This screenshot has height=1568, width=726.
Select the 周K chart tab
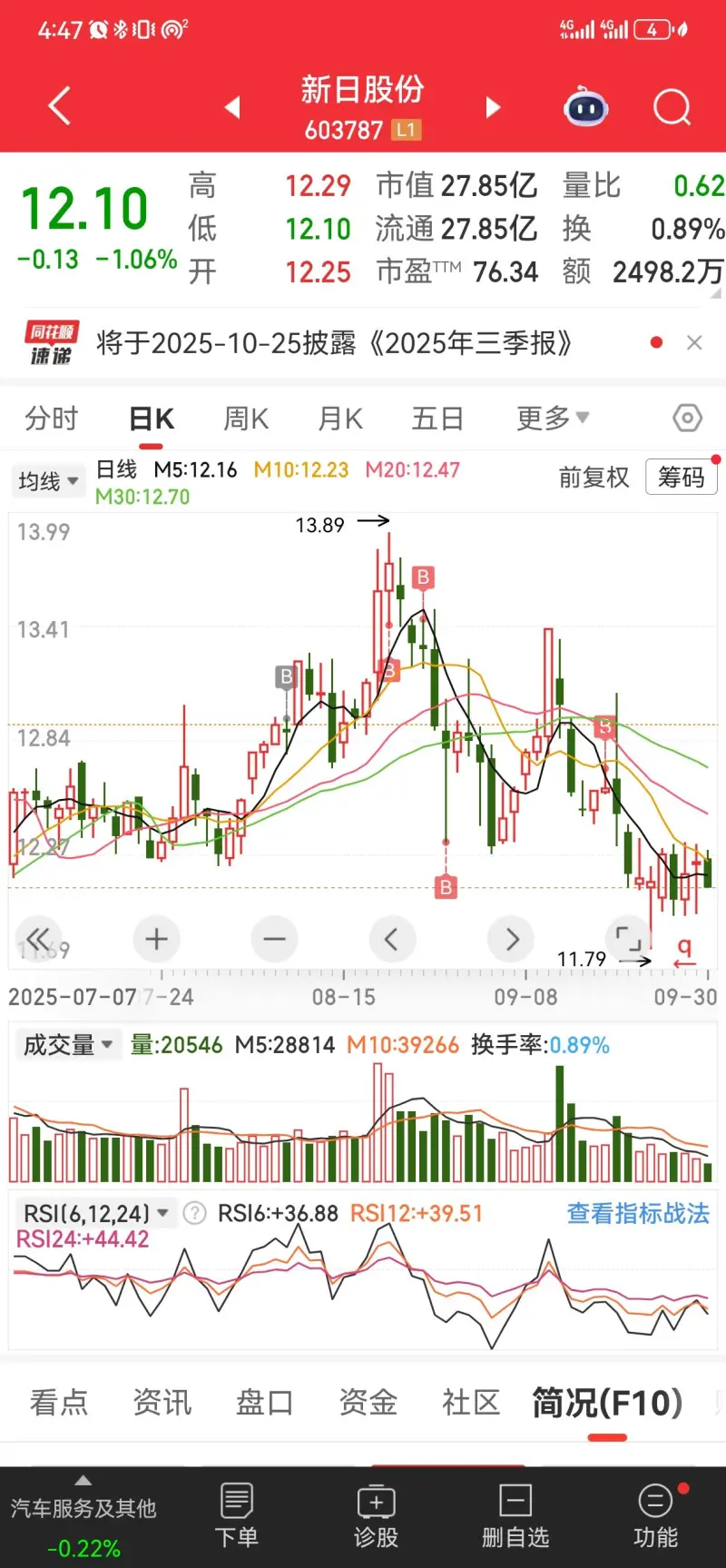(x=246, y=419)
